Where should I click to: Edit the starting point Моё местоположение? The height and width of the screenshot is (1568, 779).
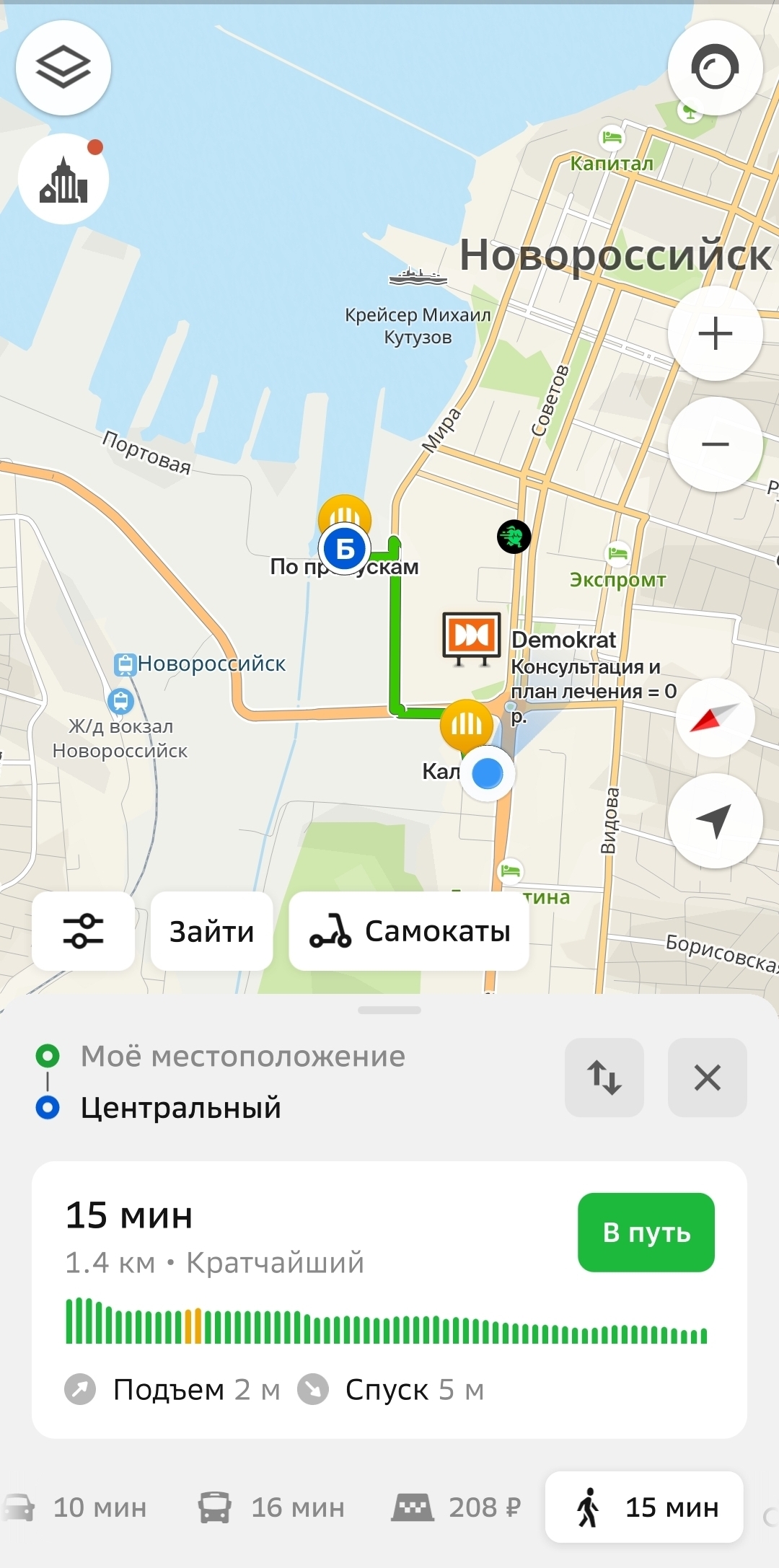coord(242,1057)
